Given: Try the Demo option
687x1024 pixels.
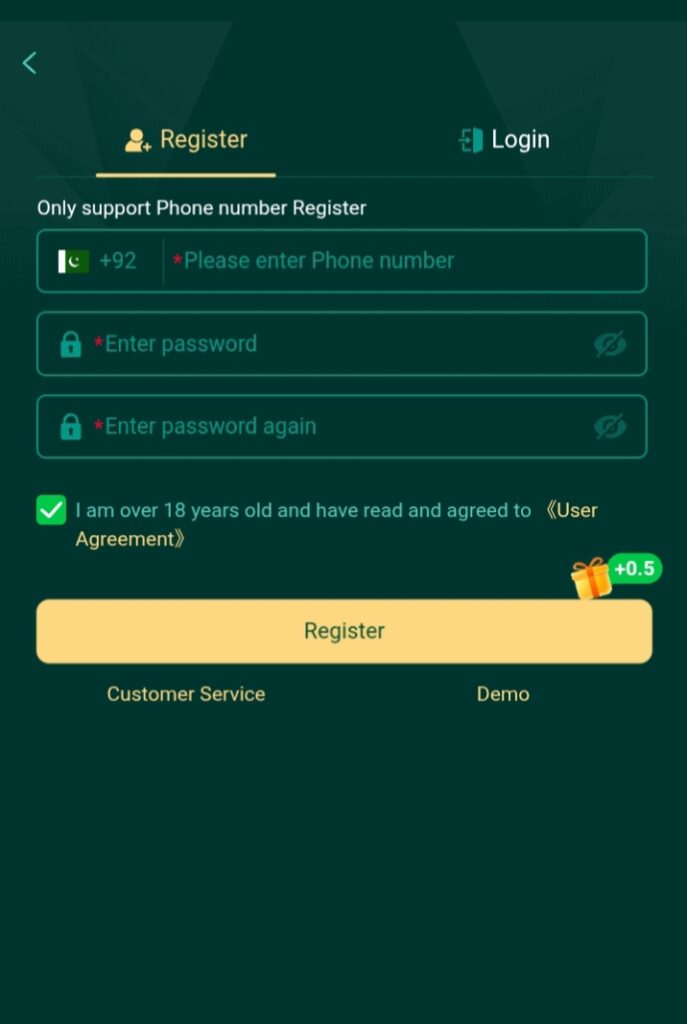Looking at the screenshot, I should tap(503, 694).
